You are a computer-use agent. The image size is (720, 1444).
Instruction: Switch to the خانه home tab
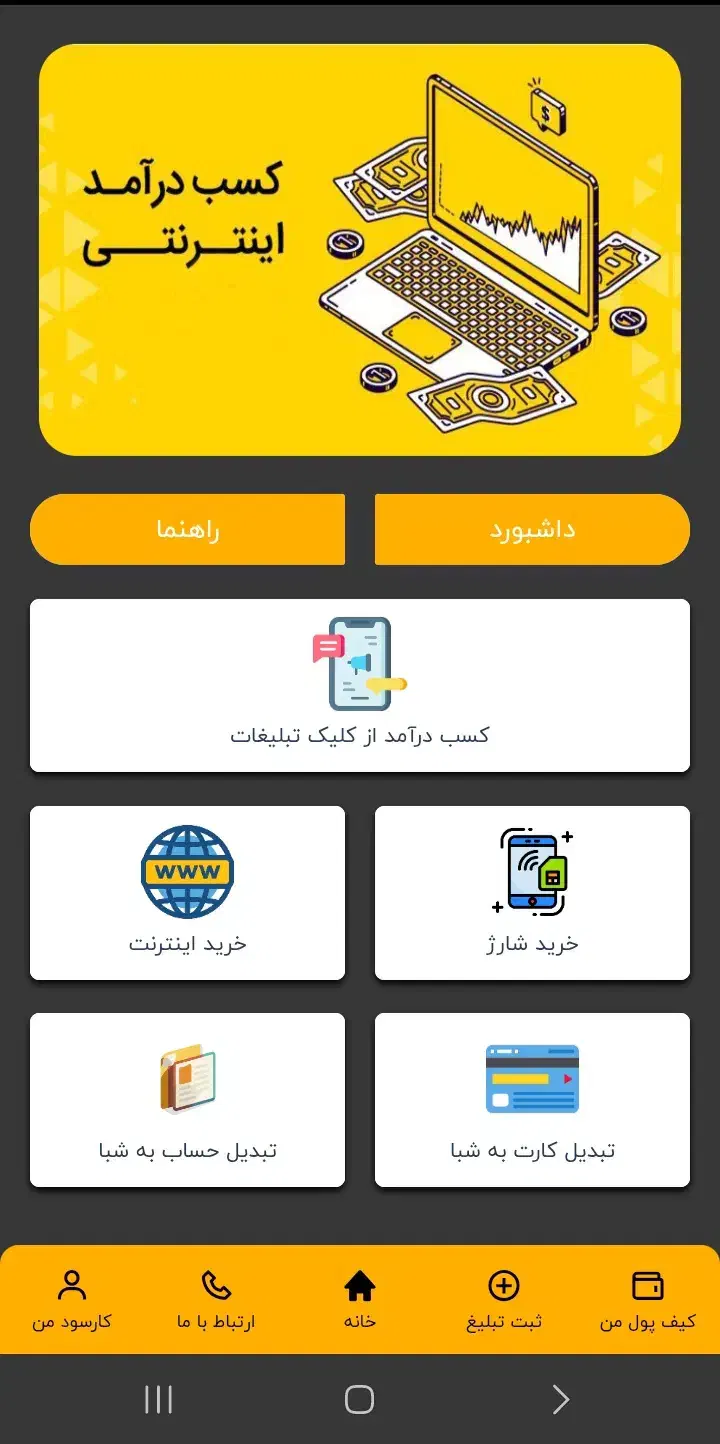click(x=360, y=1299)
